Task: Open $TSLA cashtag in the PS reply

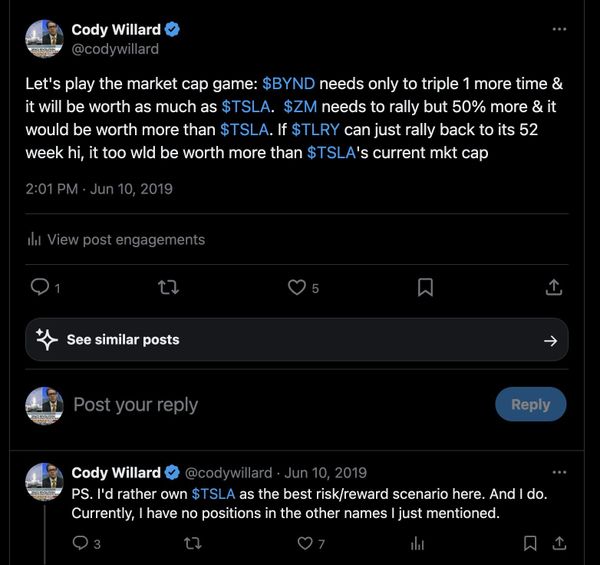Action: [x=215, y=494]
